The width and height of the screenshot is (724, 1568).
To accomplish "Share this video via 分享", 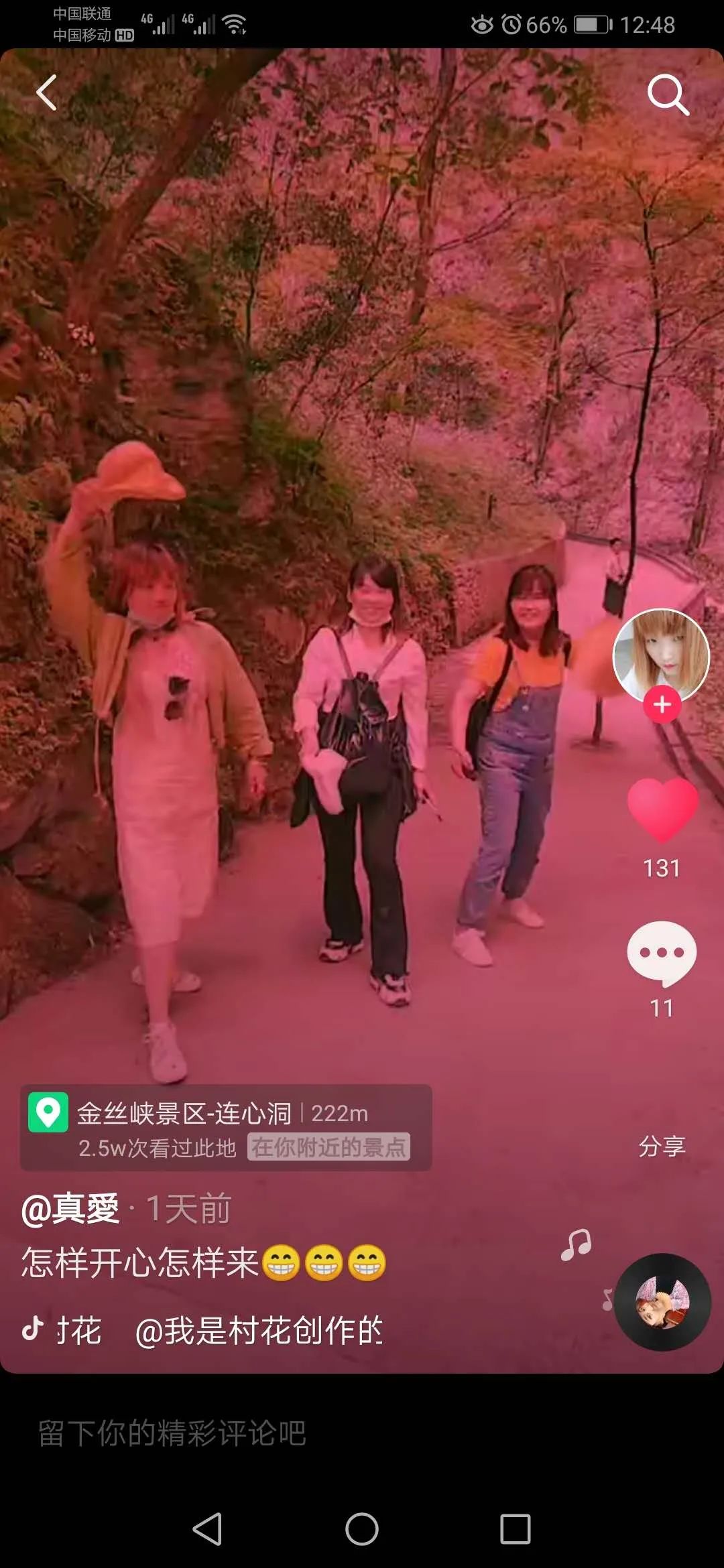I will 662,1146.
